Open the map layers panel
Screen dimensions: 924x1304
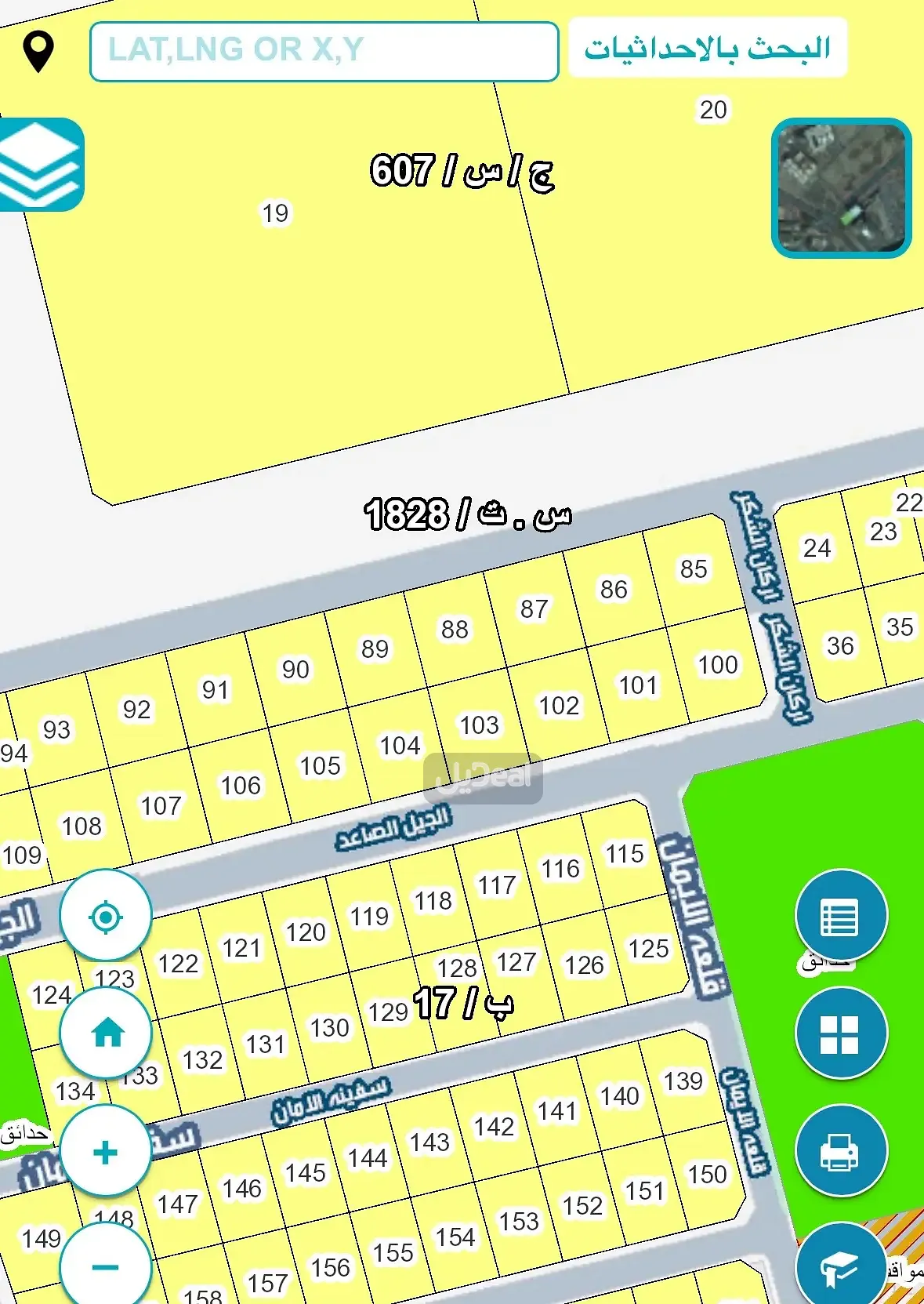click(x=39, y=165)
